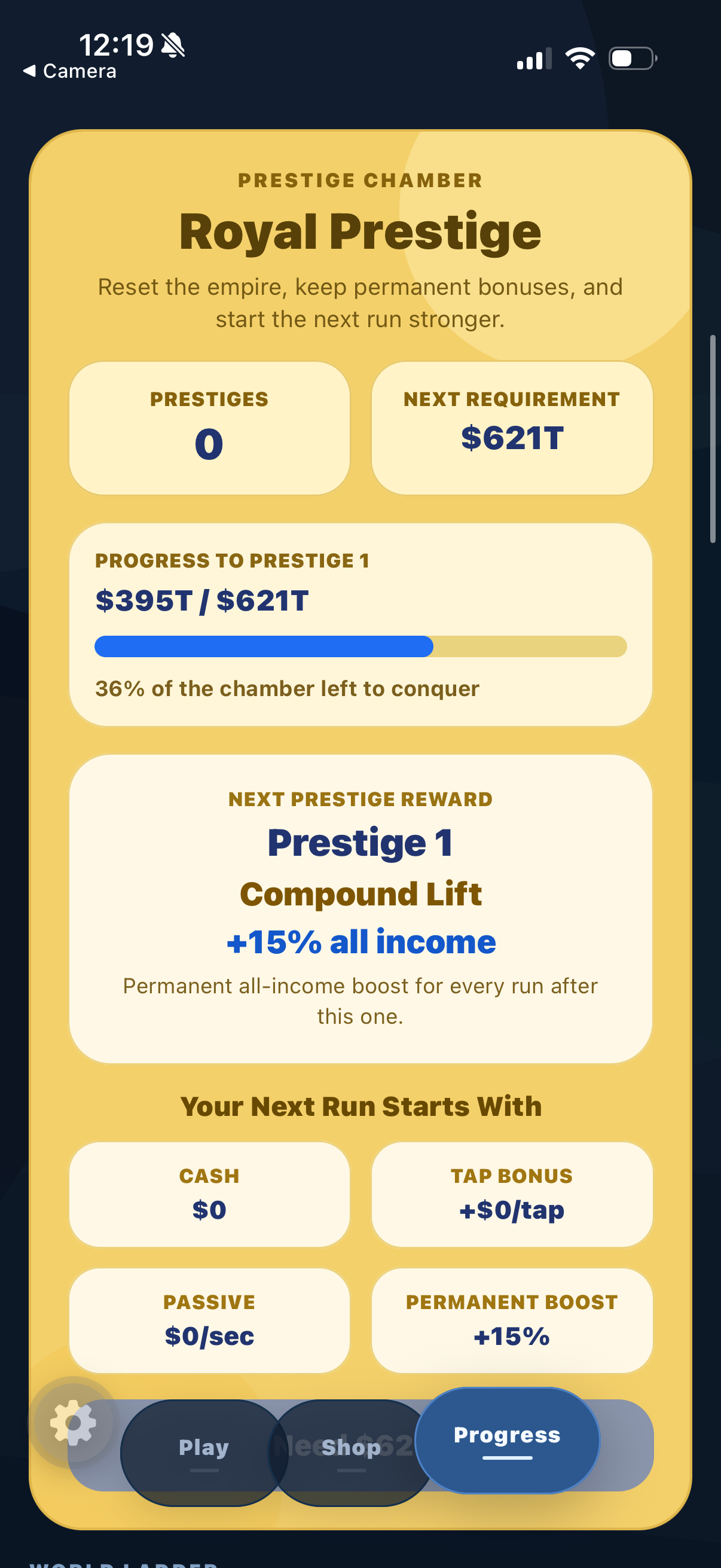Tap the progress bar to Prestige 1

[x=360, y=647]
